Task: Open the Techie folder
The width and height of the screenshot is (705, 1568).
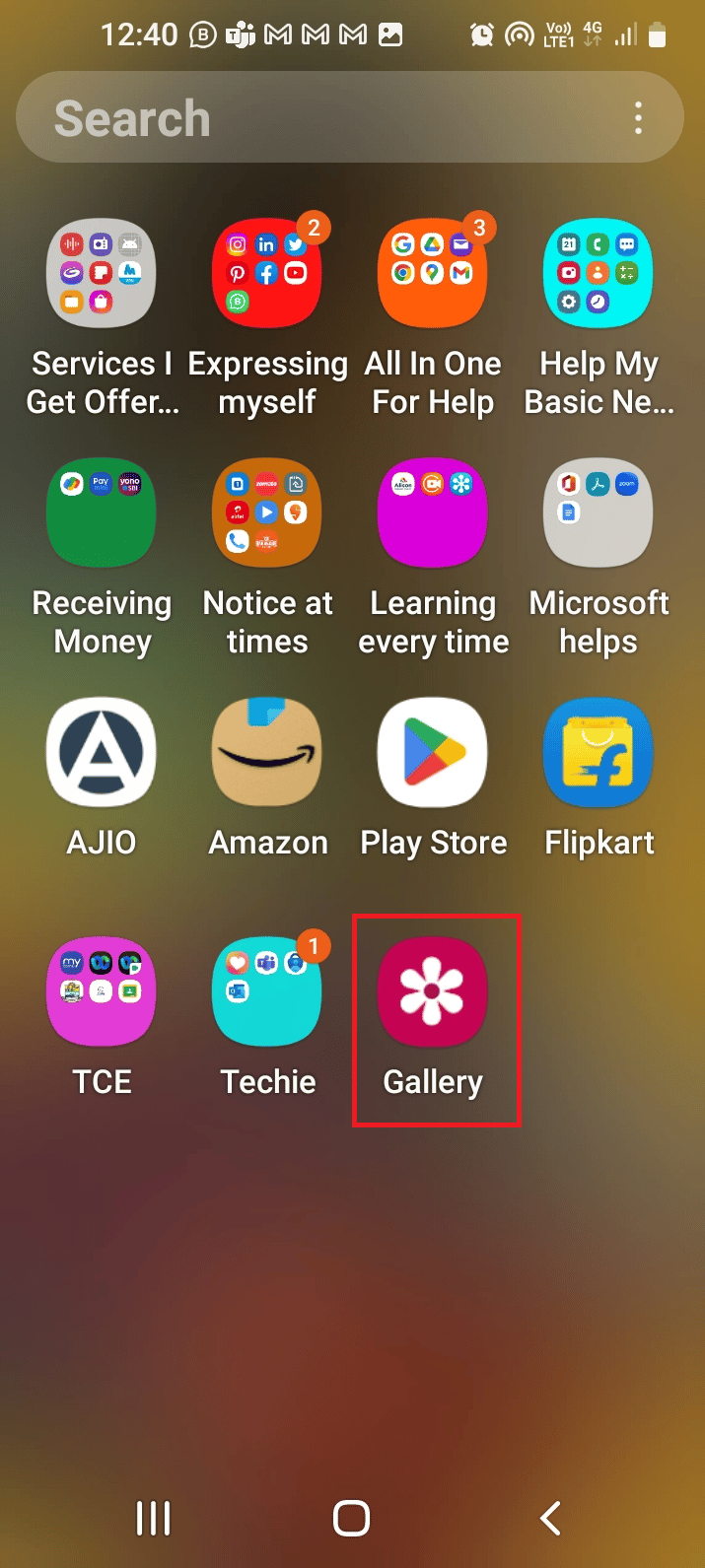Action: (267, 991)
